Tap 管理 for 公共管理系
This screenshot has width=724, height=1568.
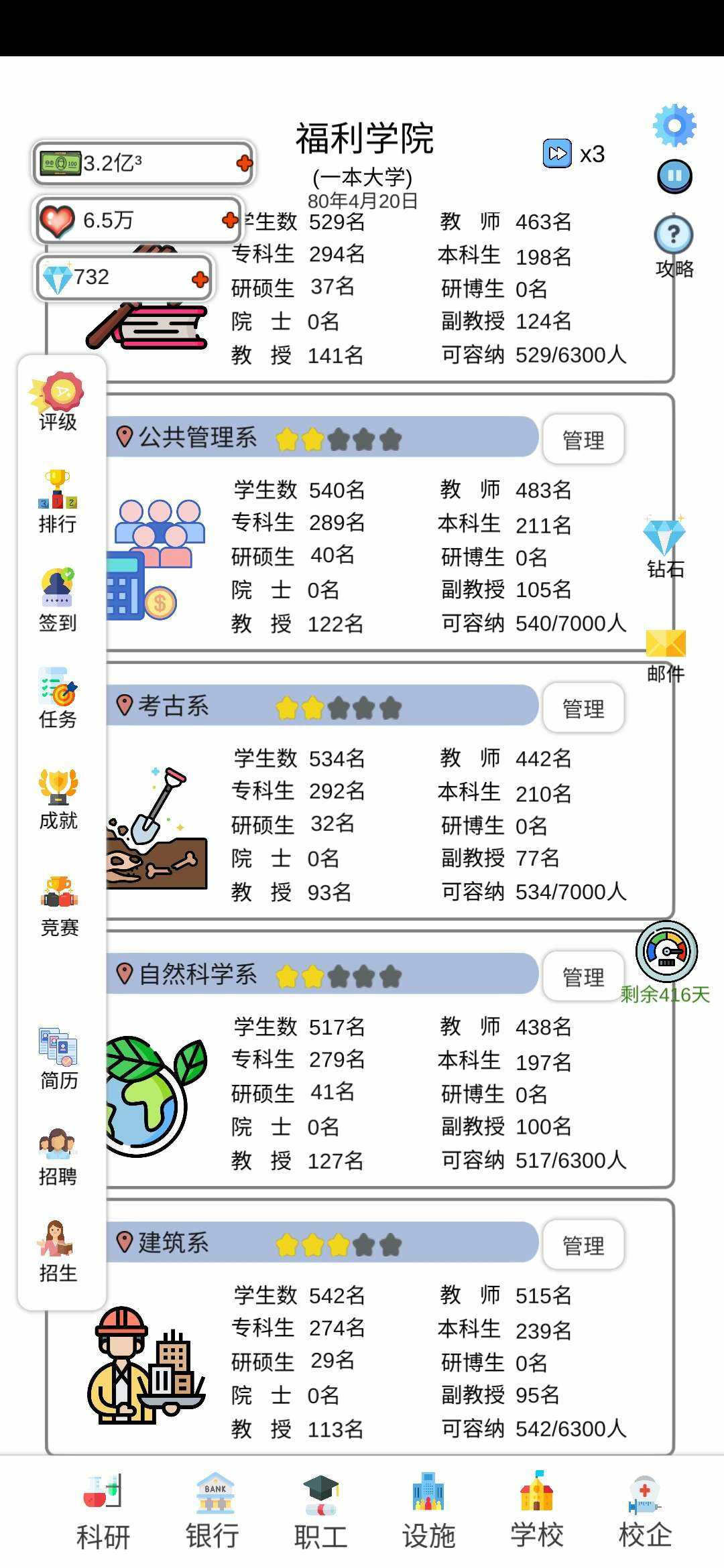583,440
